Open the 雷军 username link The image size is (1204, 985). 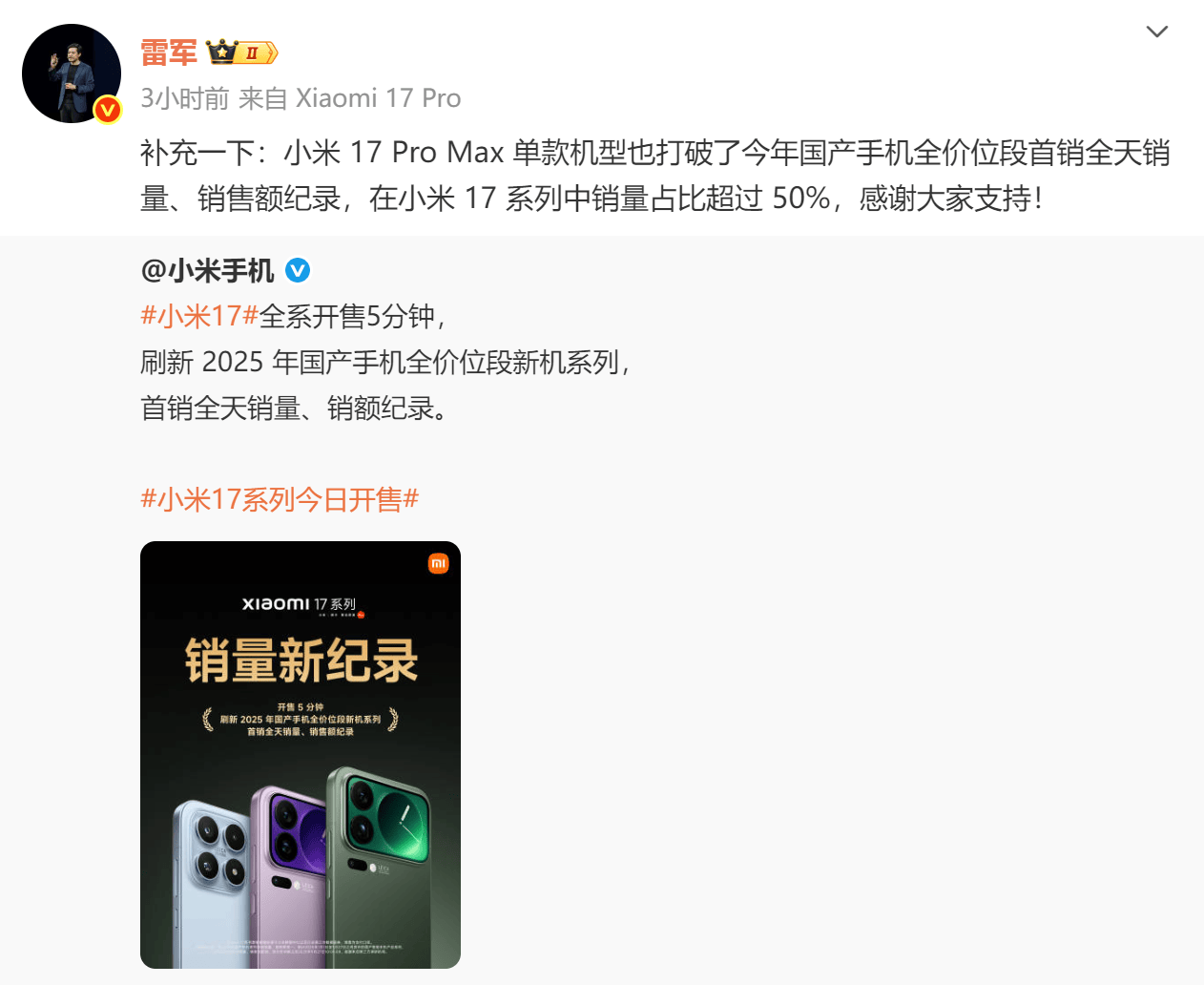pyautogui.click(x=169, y=52)
